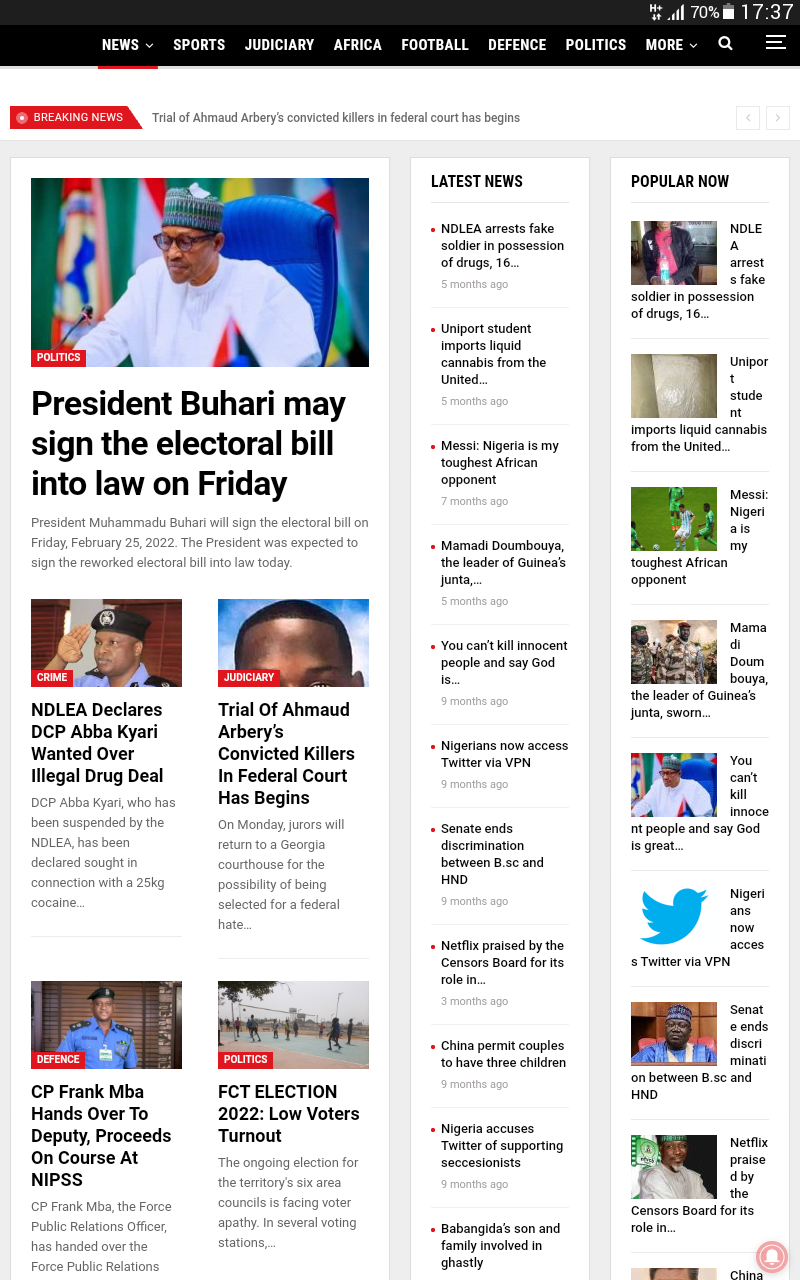
Task: Read the President Buhari electoral bill article
Action: 188,443
